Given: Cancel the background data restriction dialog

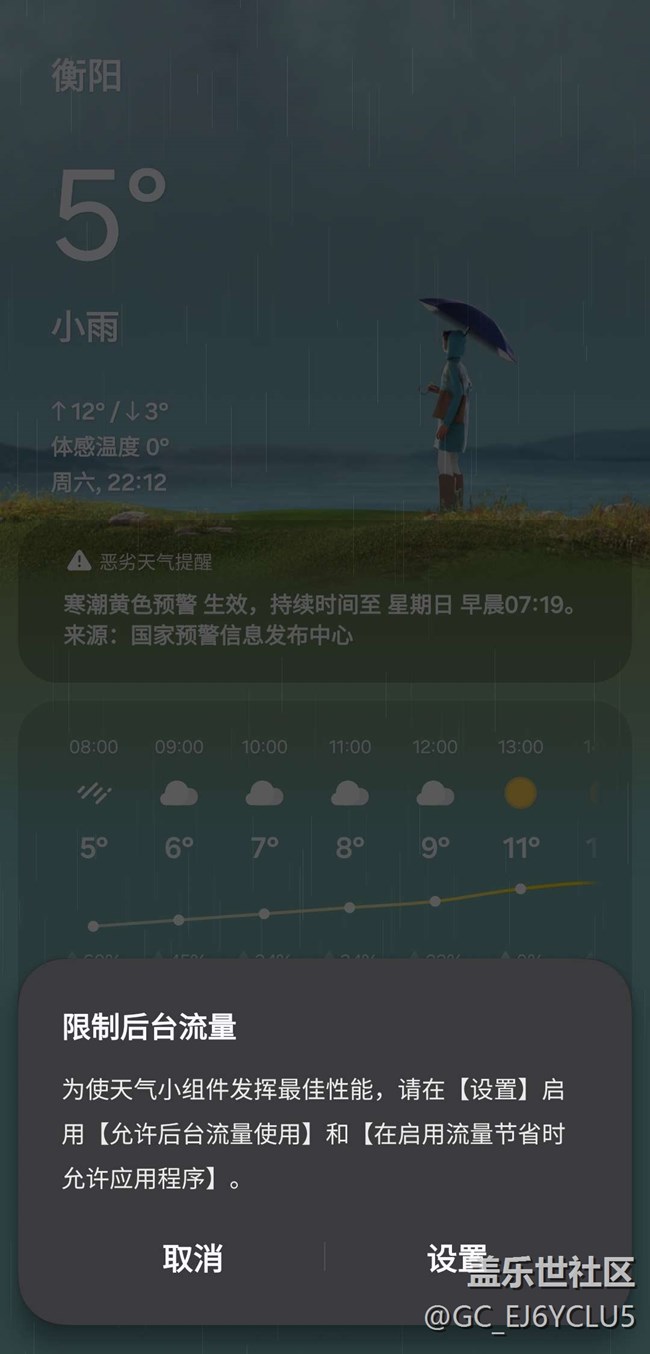Looking at the screenshot, I should tap(192, 1258).
